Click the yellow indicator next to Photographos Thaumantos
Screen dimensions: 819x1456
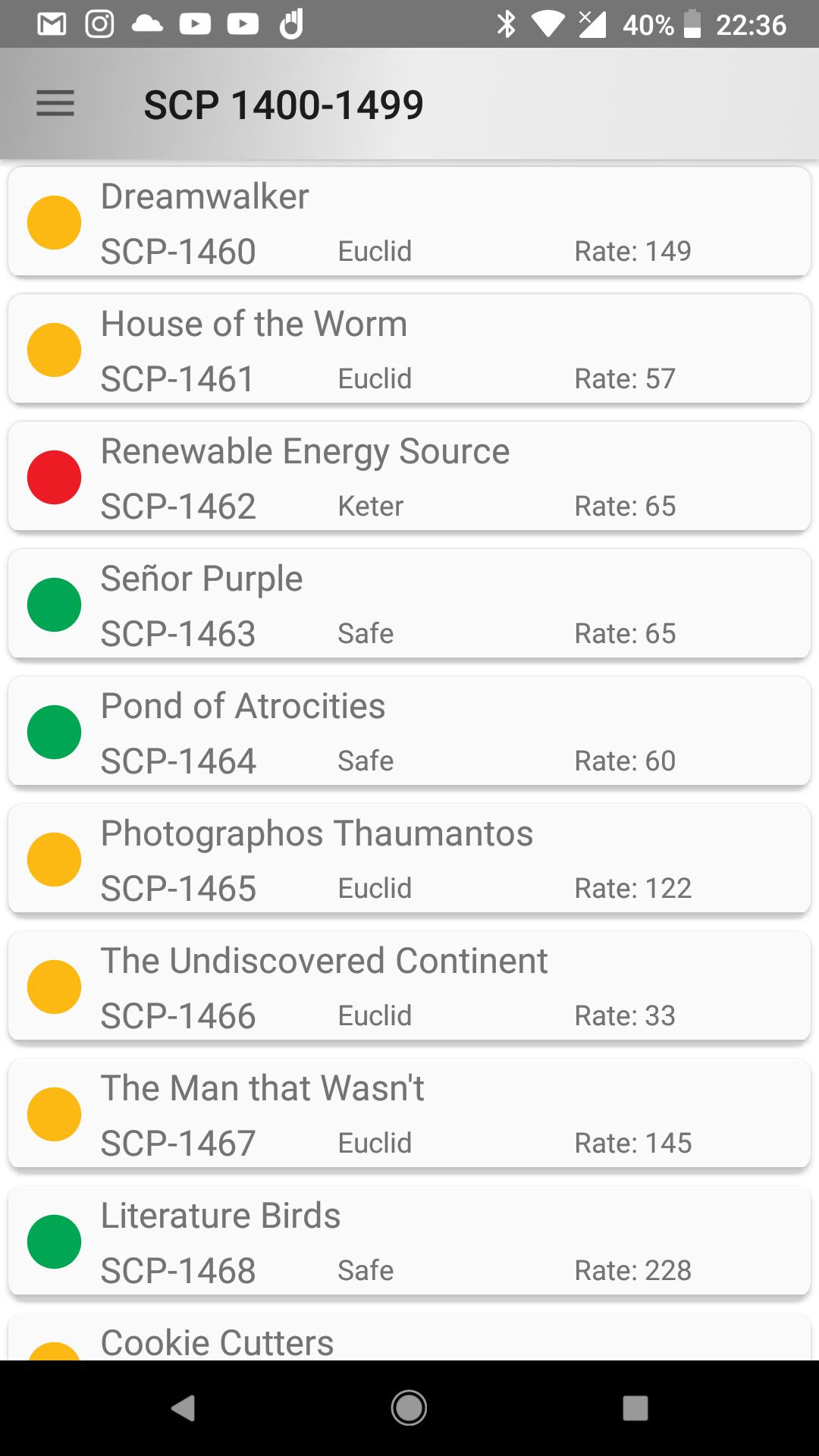point(54,858)
